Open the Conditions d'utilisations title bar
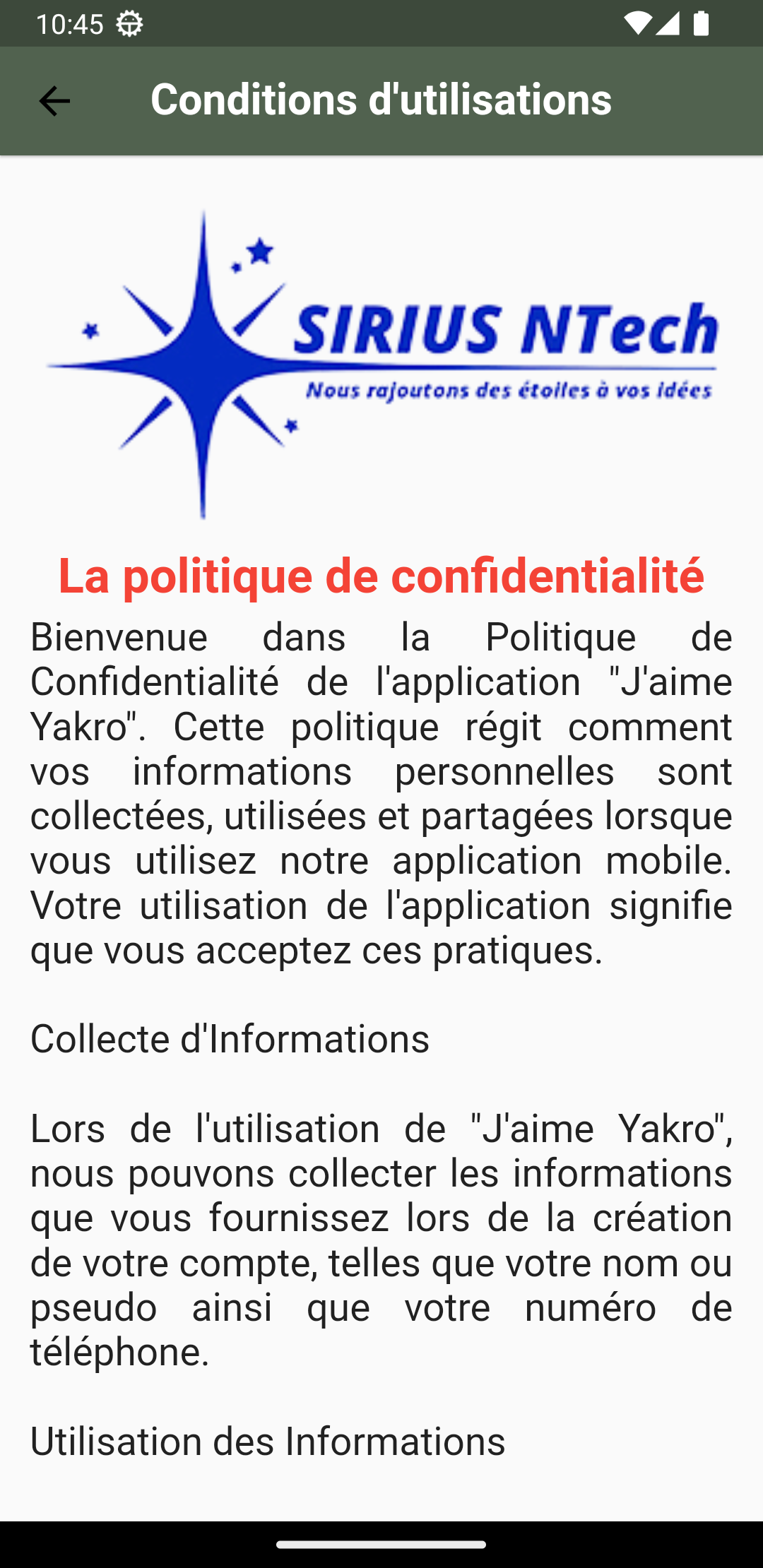Screen dimensions: 763x1568 pos(381,99)
